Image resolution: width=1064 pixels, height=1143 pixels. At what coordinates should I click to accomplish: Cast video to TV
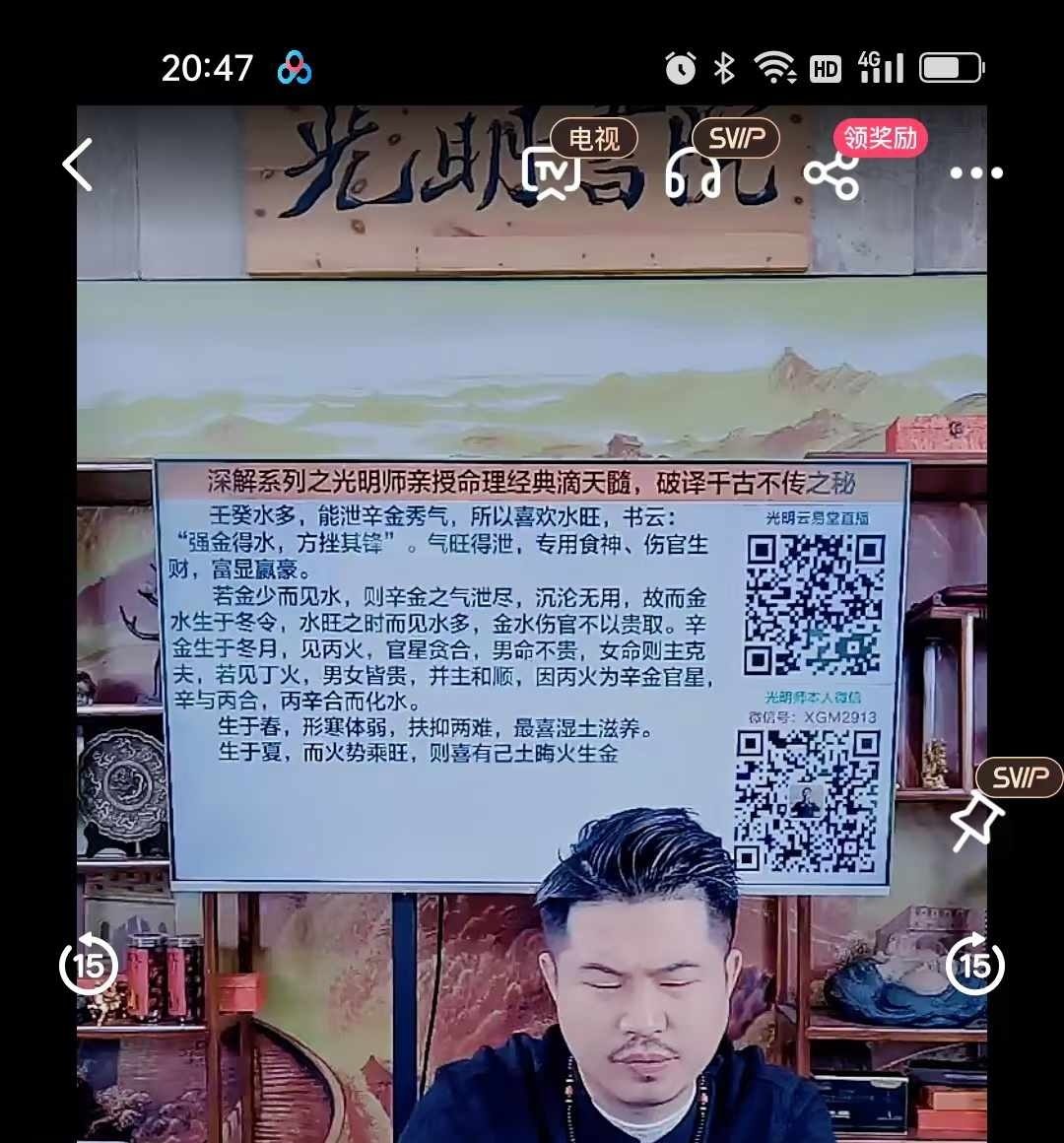[553, 173]
